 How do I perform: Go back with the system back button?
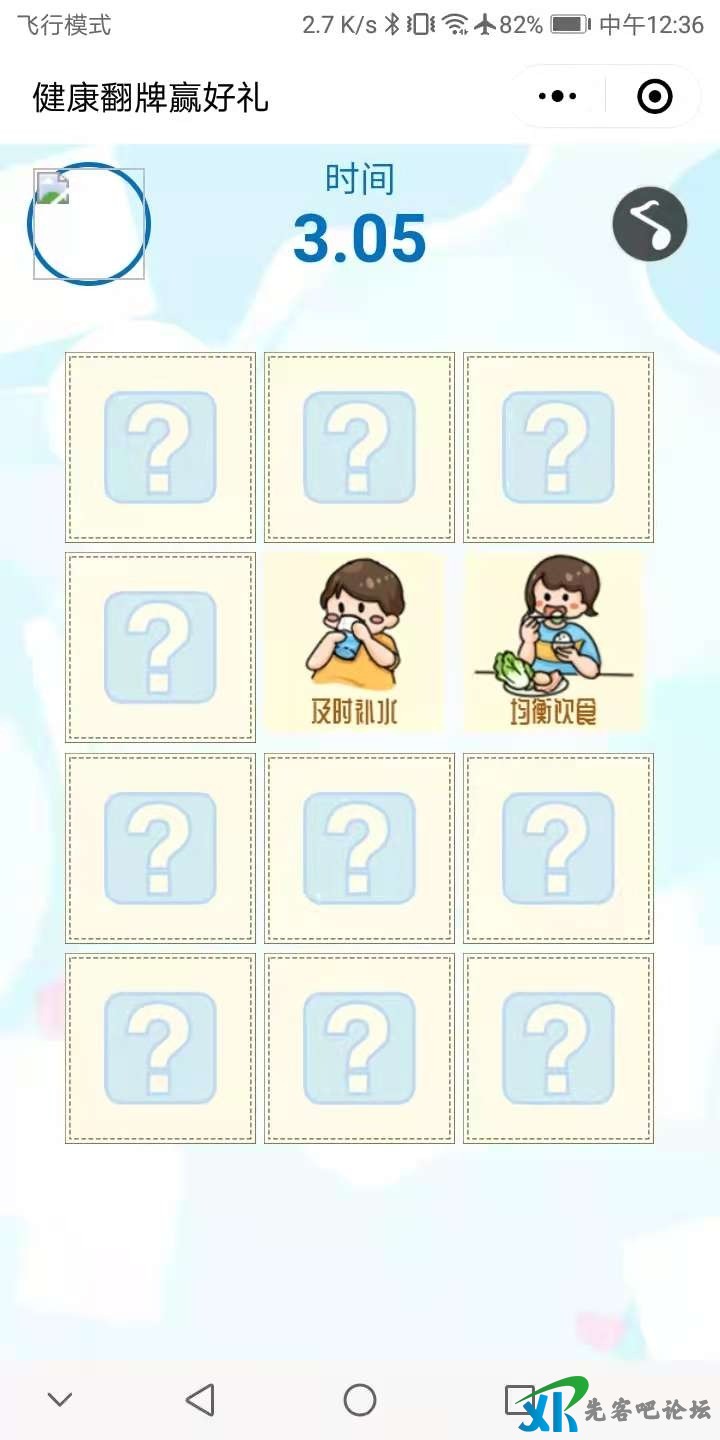click(x=201, y=1400)
